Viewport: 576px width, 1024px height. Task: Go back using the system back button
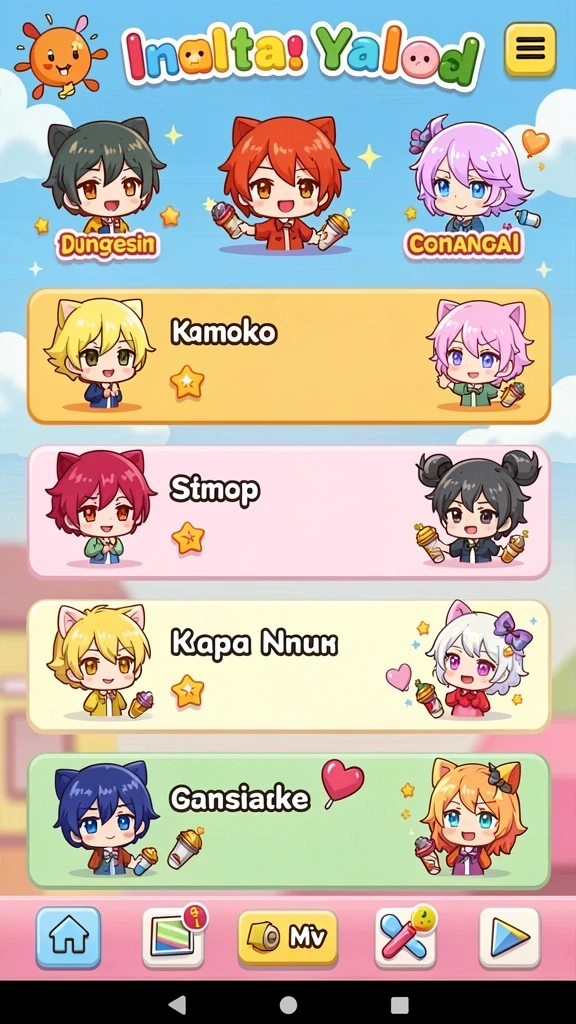[176, 1004]
